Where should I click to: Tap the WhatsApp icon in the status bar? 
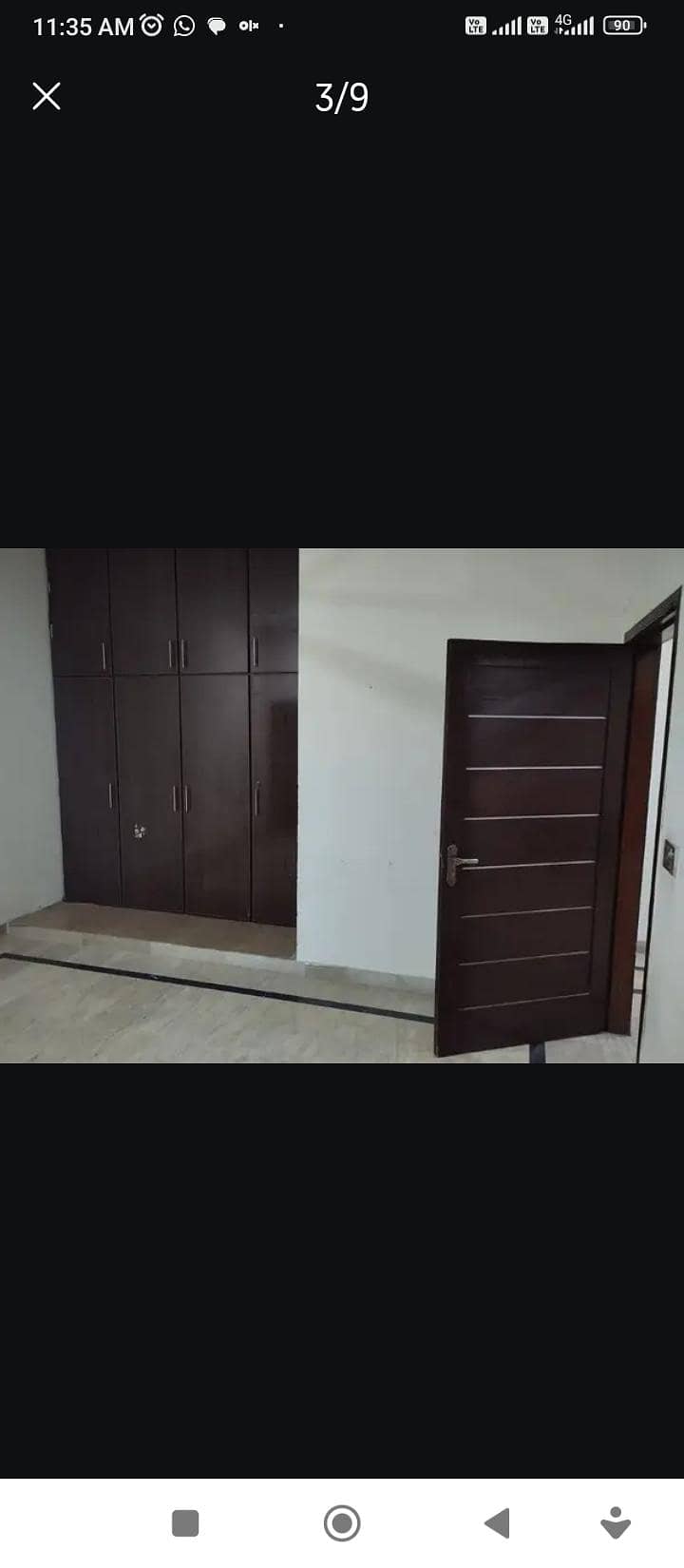pyautogui.click(x=183, y=25)
